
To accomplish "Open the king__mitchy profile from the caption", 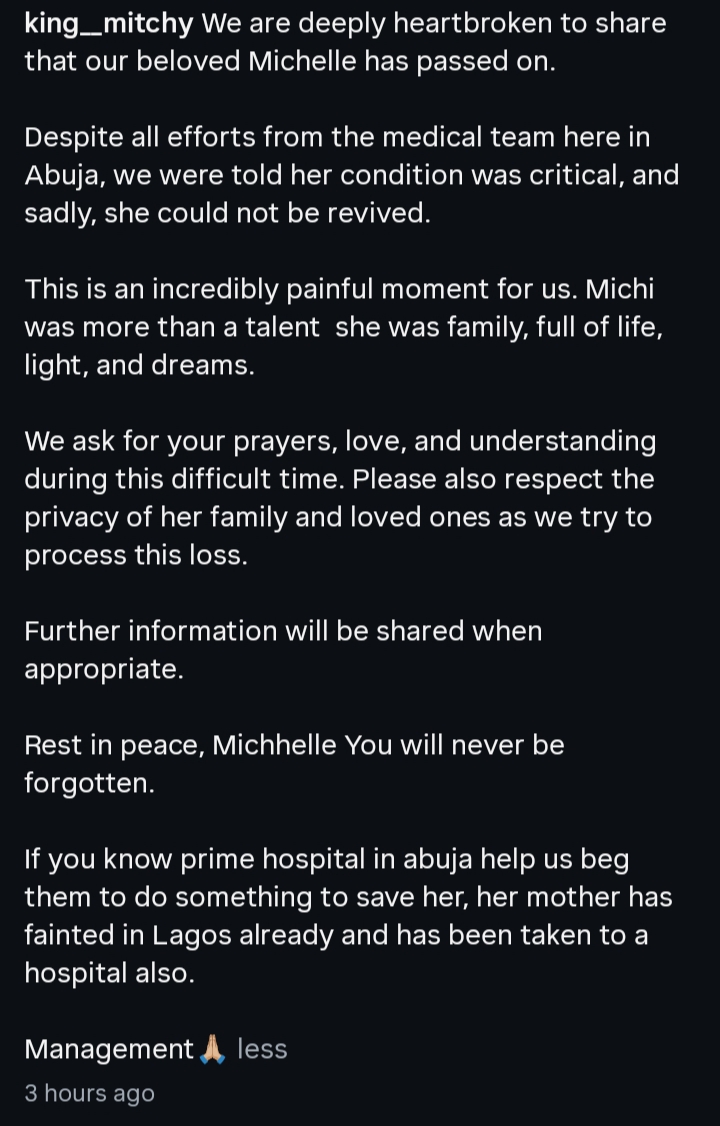I will tap(108, 23).
